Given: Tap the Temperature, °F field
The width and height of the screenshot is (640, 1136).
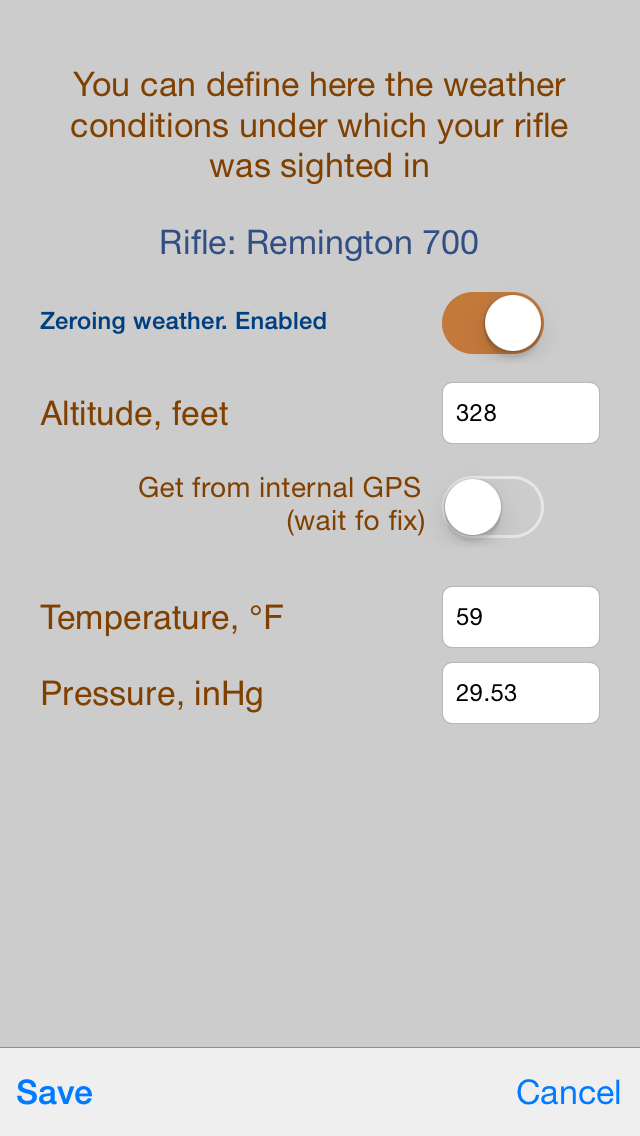Looking at the screenshot, I should [x=520, y=617].
